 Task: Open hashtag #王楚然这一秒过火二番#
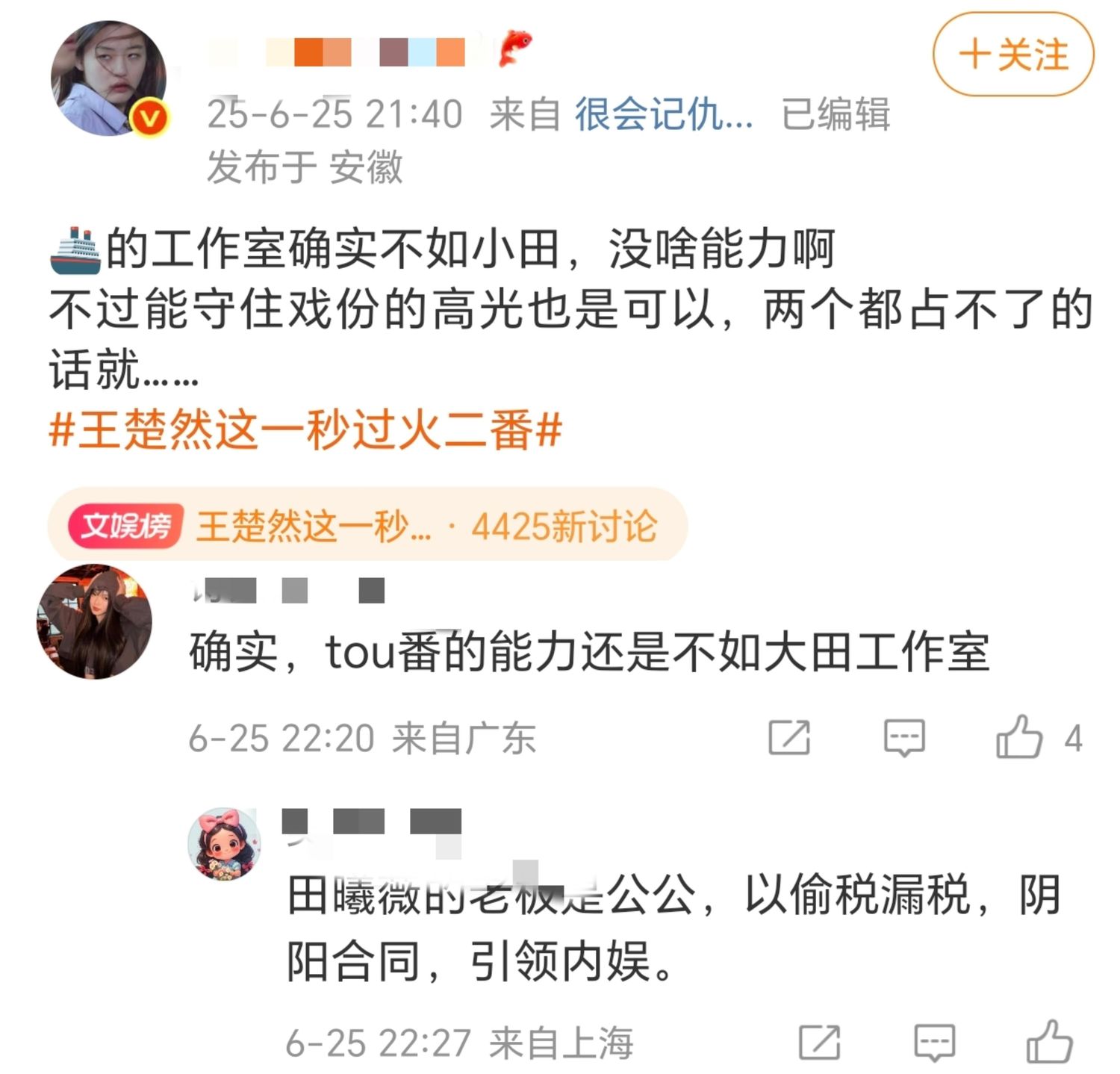pyautogui.click(x=305, y=431)
